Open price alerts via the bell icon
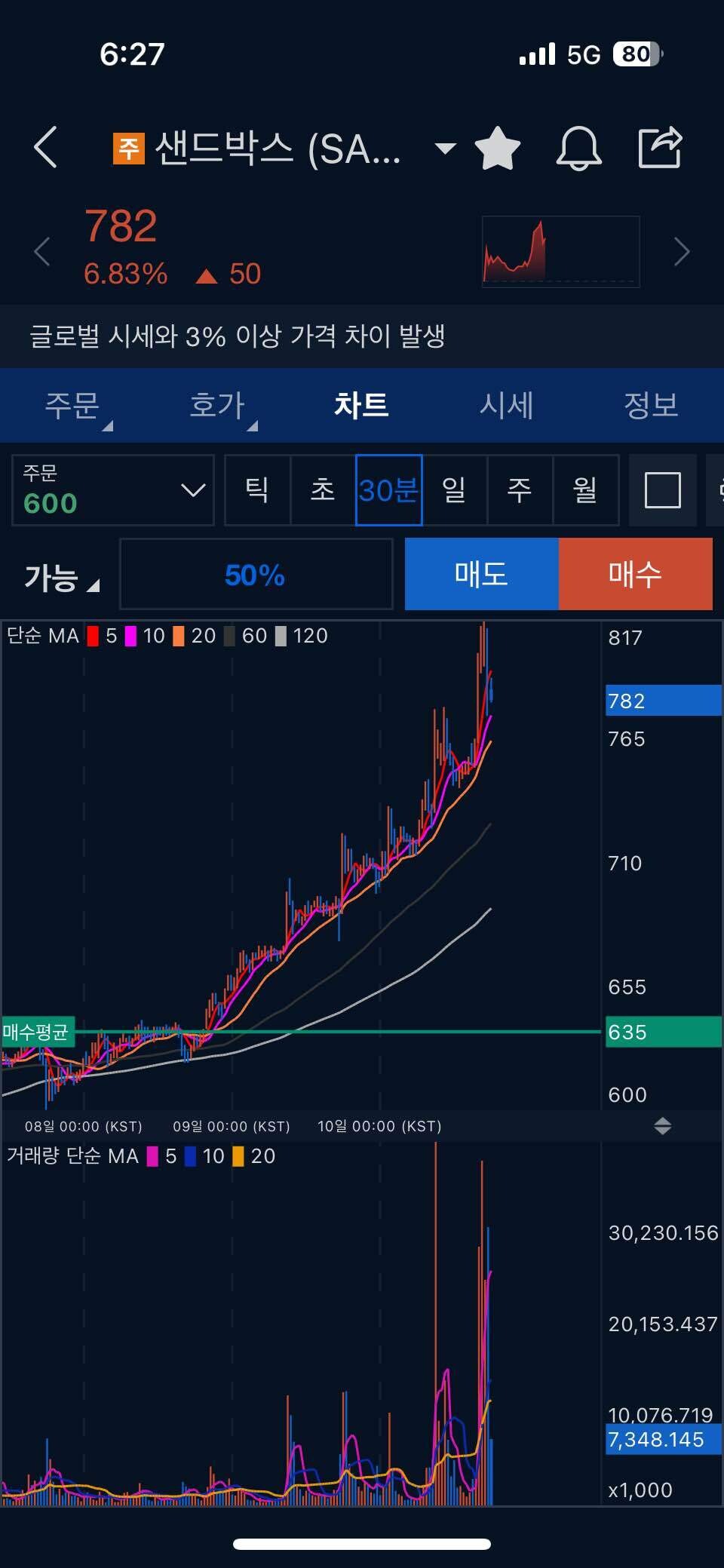The image size is (724, 1568). click(579, 148)
